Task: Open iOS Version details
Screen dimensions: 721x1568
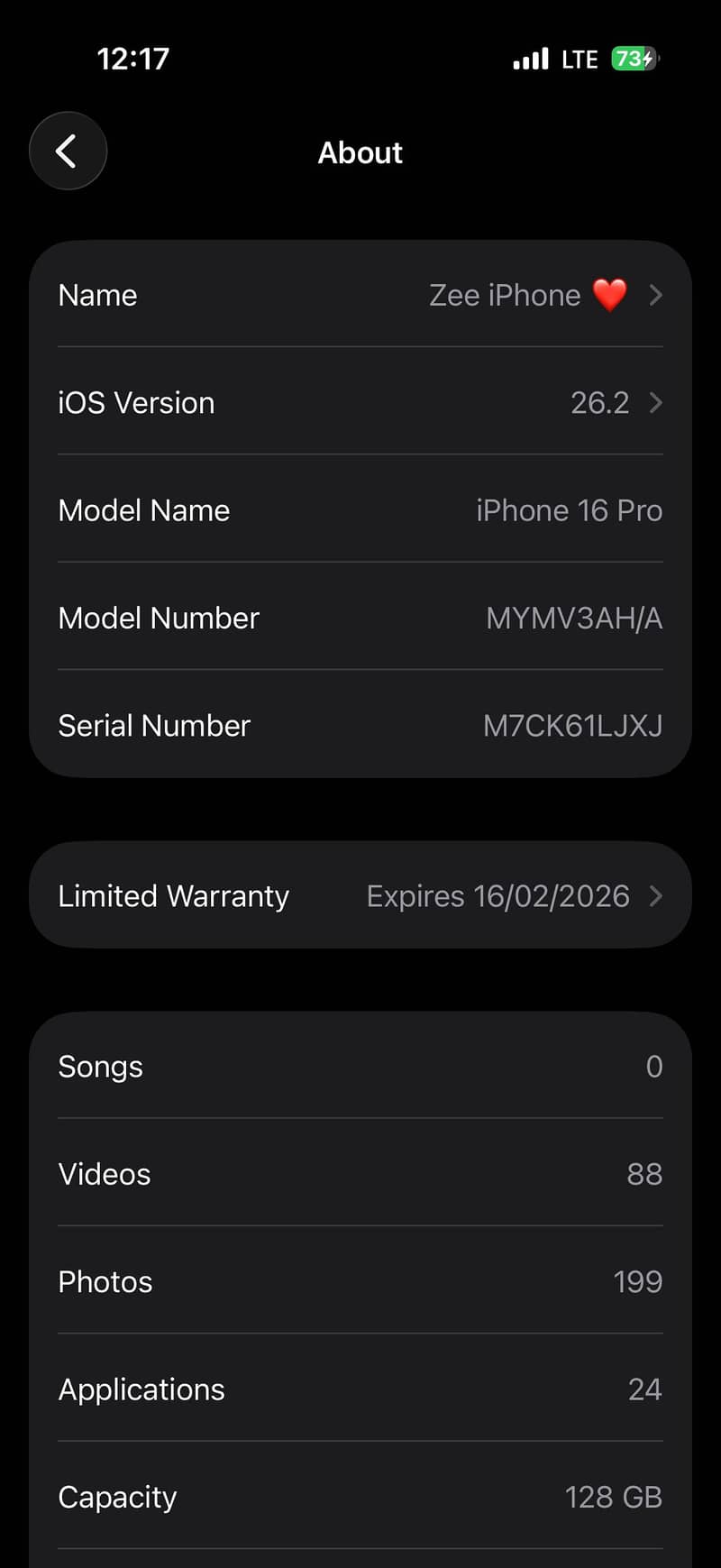Action: [x=360, y=402]
